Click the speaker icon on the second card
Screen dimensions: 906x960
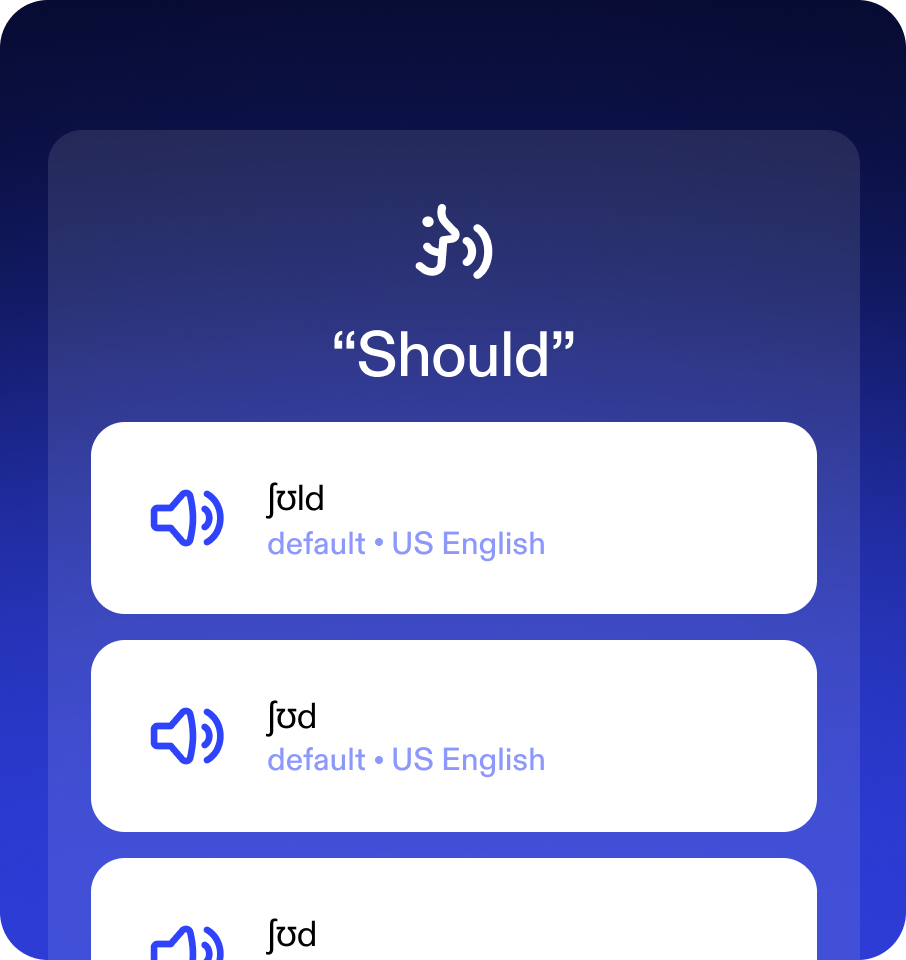pyautogui.click(x=187, y=735)
